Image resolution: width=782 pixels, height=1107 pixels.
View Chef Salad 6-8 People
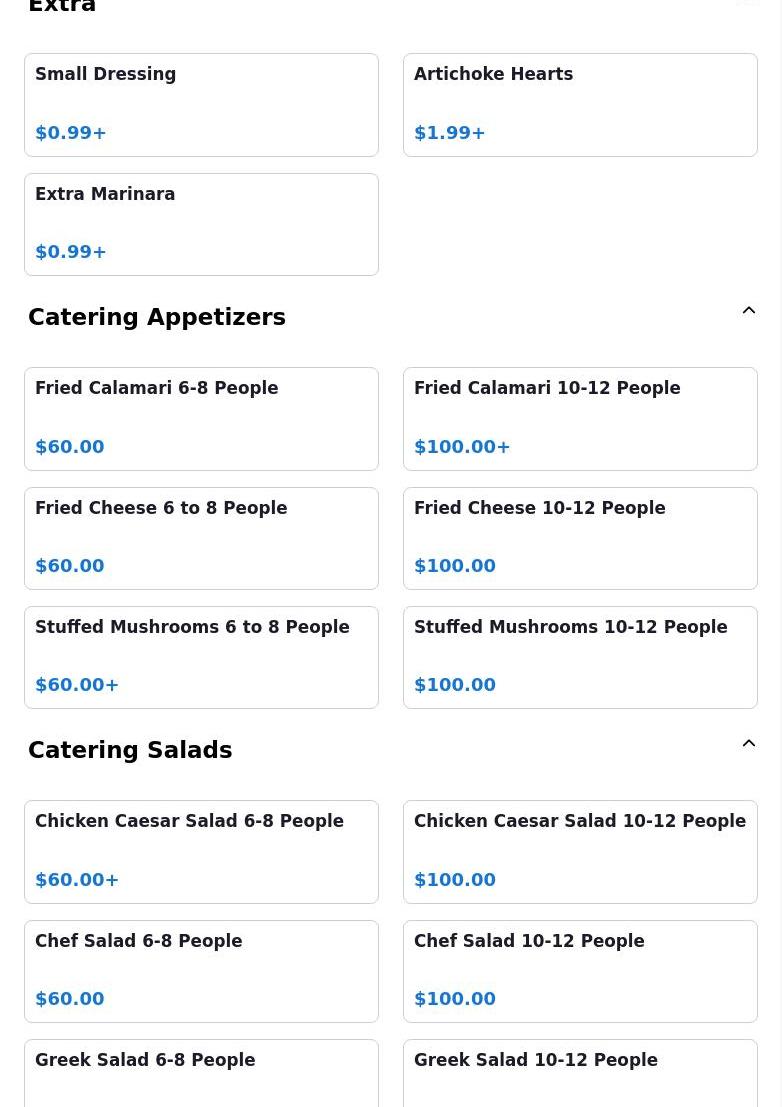(x=201, y=971)
